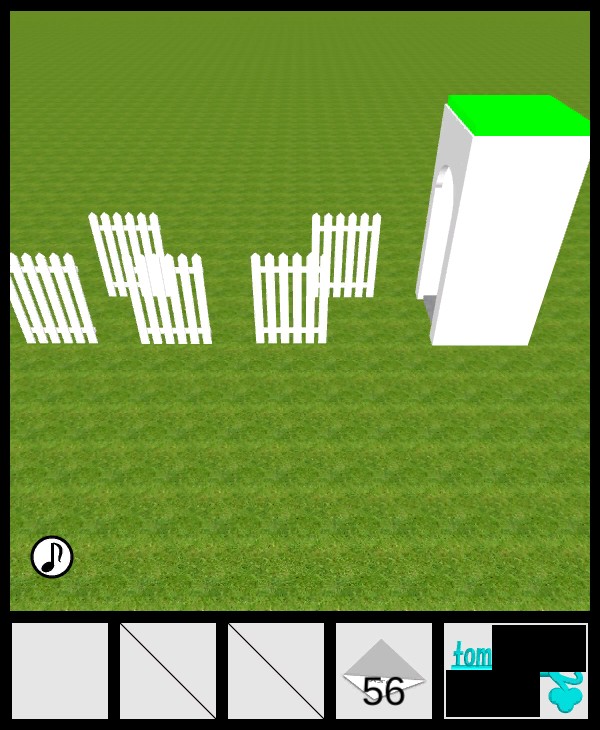
Task: Select the tom inventory item
Action: [516, 671]
